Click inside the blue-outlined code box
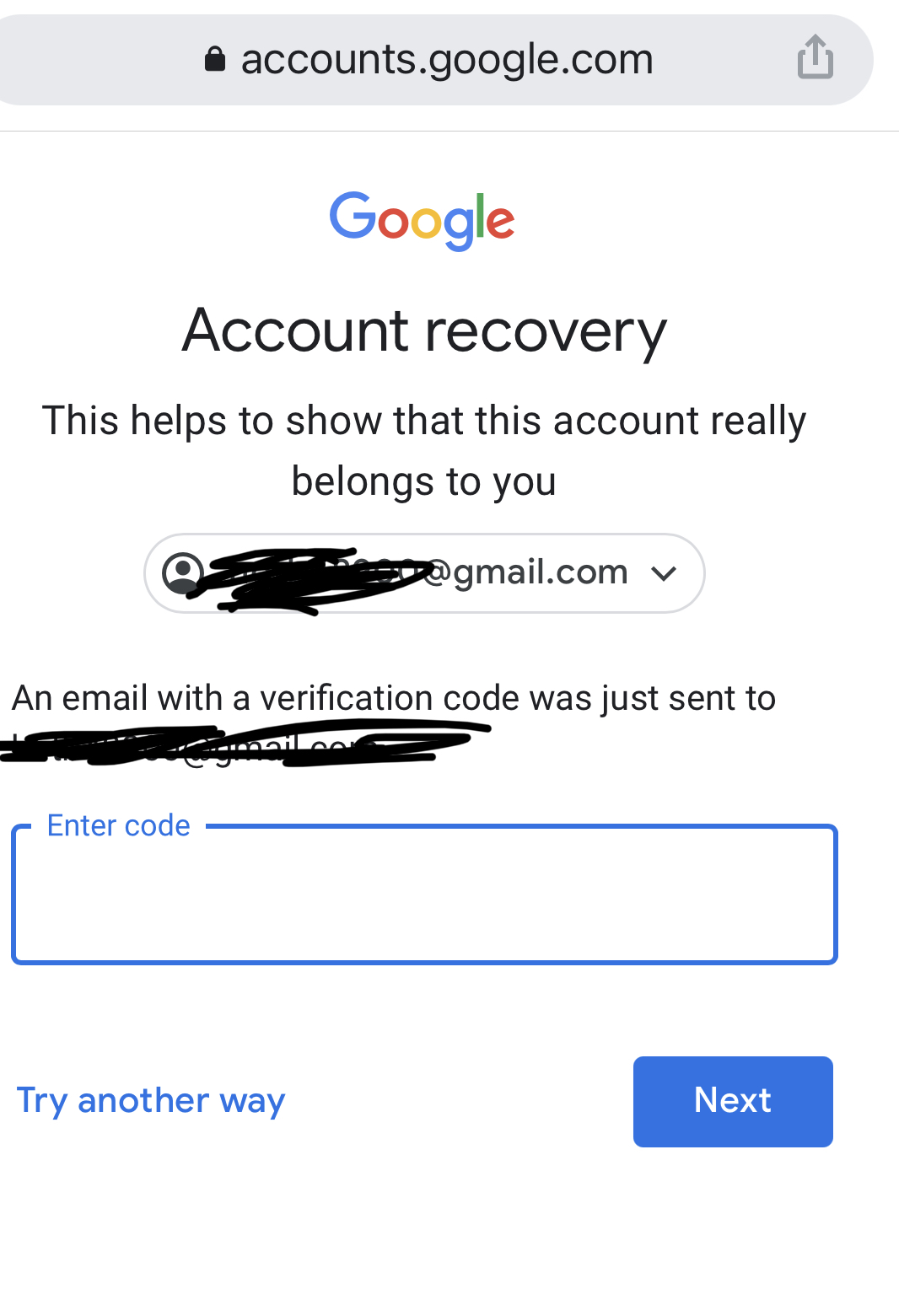Screen dimensions: 899x1316 [x=424, y=894]
